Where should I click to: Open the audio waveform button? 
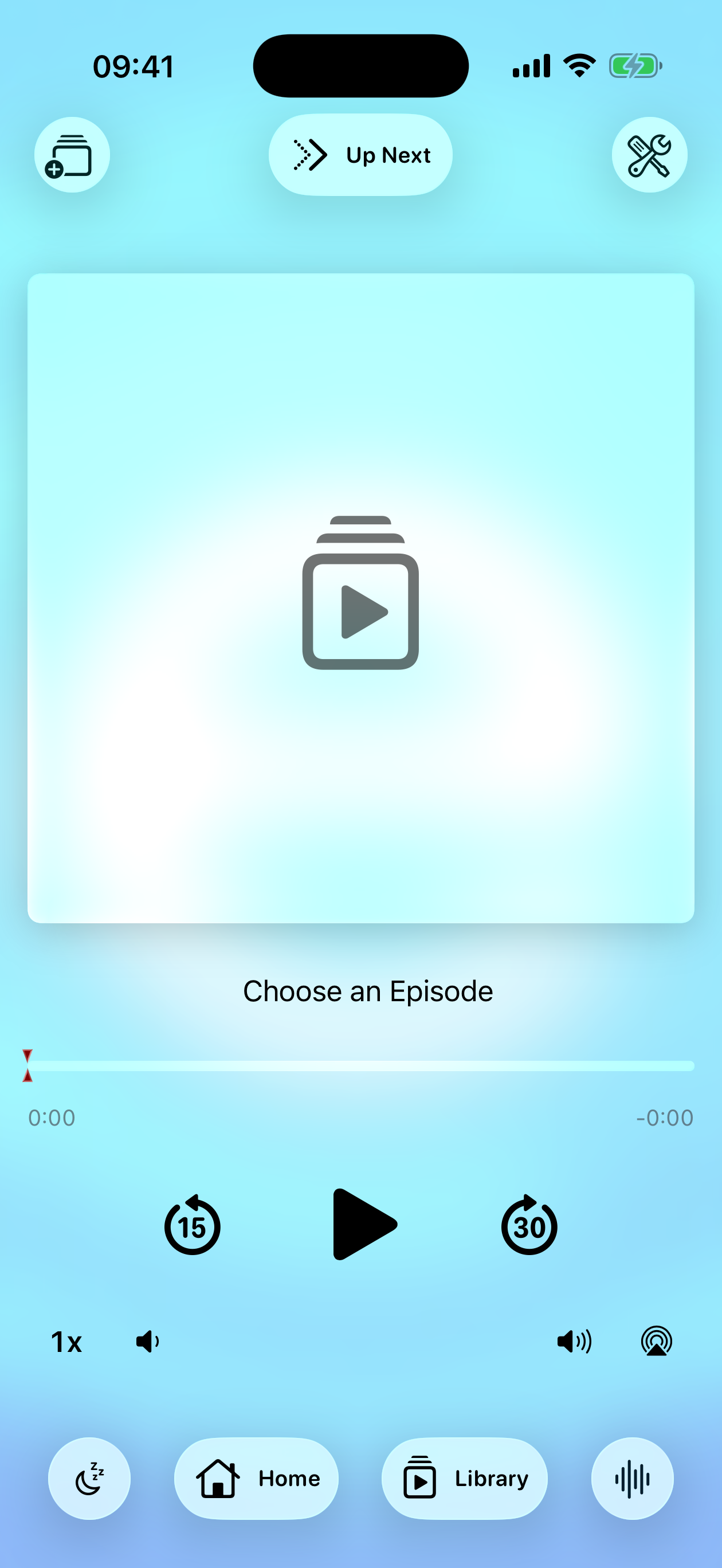(632, 1479)
